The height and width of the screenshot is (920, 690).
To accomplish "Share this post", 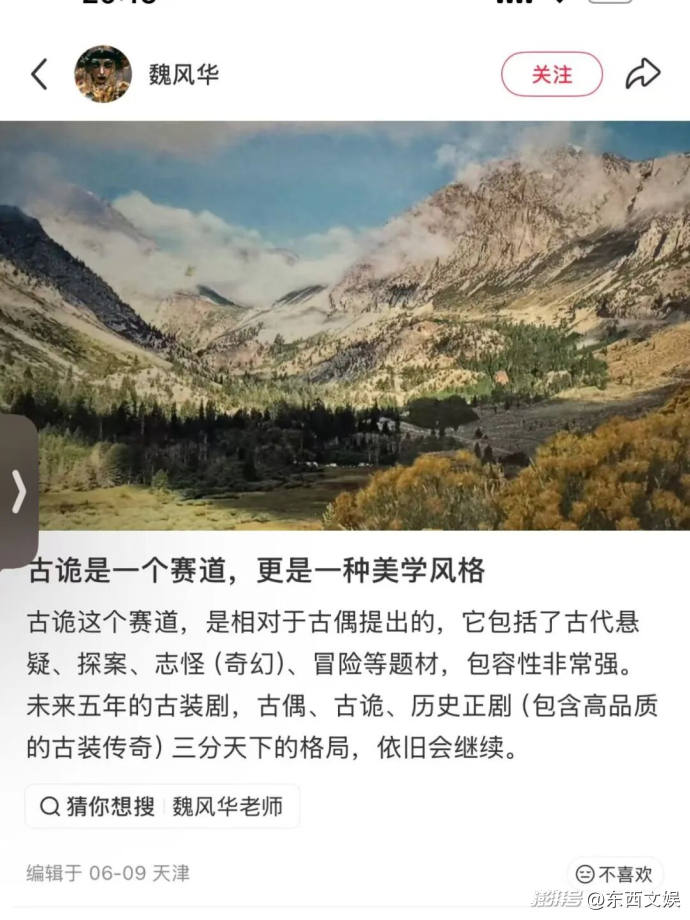I will [x=642, y=74].
